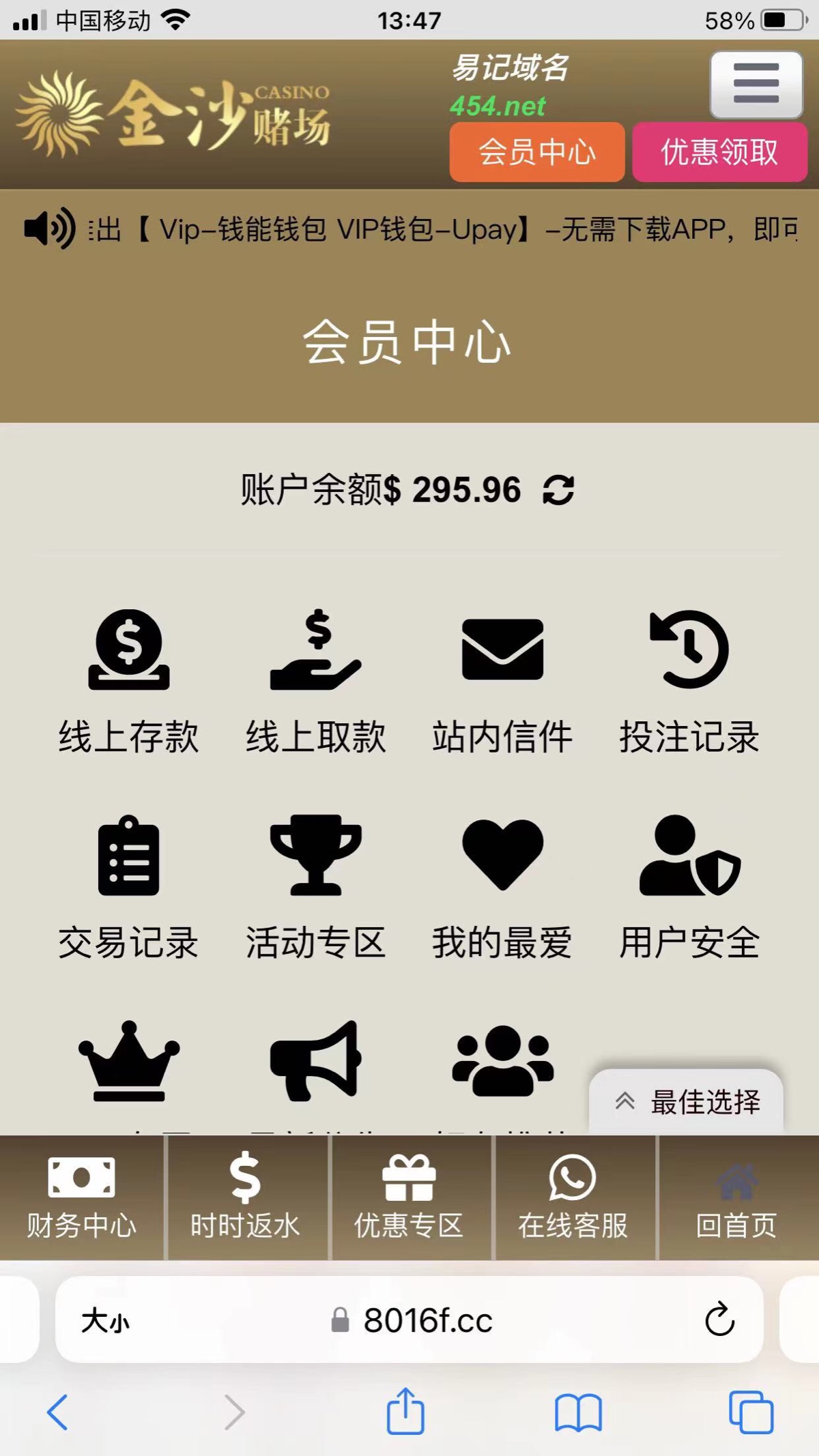Tap the orange 会员中心 button
Screen dimensions: 819x1456
coord(537,151)
